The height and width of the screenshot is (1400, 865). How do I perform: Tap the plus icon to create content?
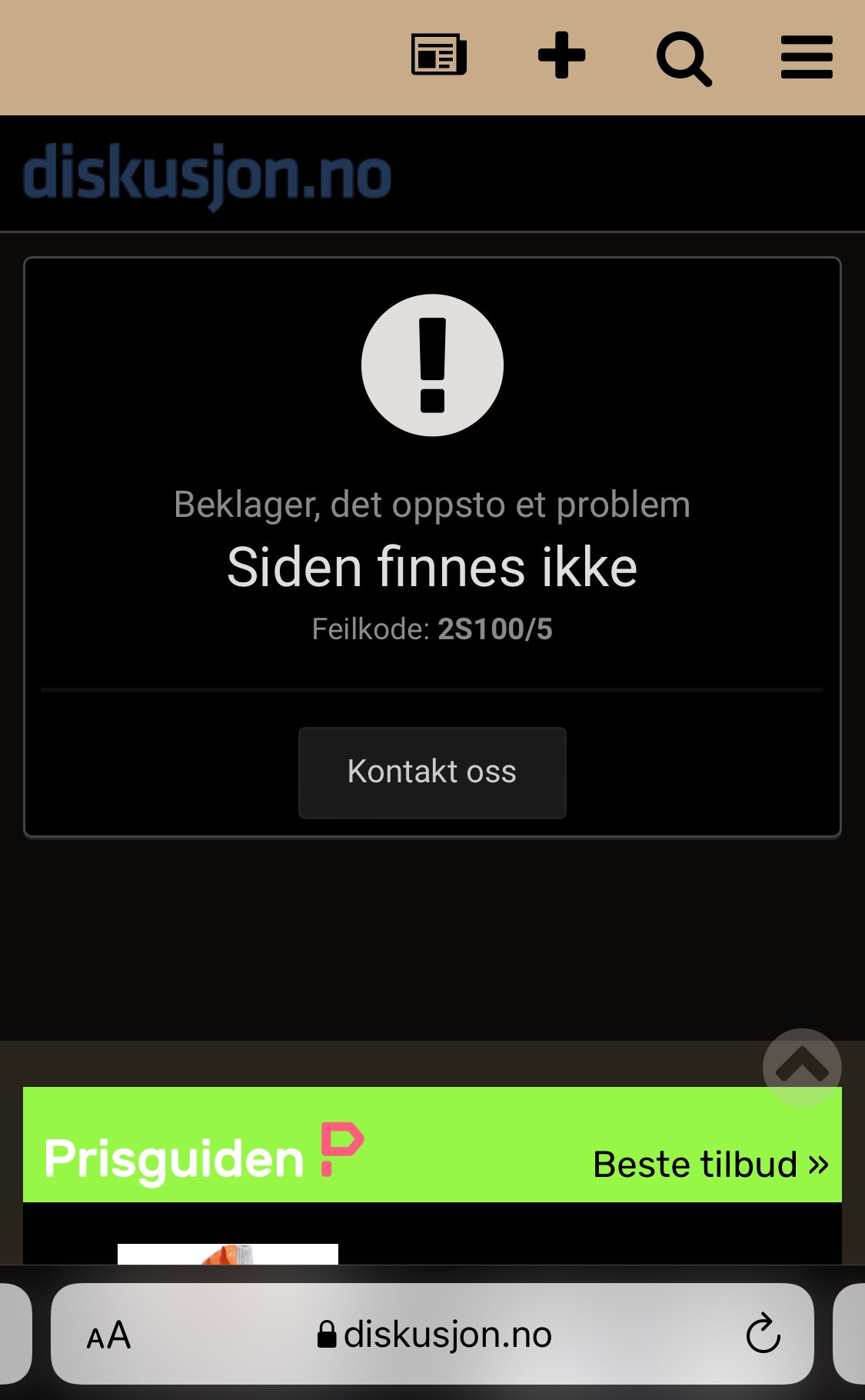pyautogui.click(x=561, y=55)
